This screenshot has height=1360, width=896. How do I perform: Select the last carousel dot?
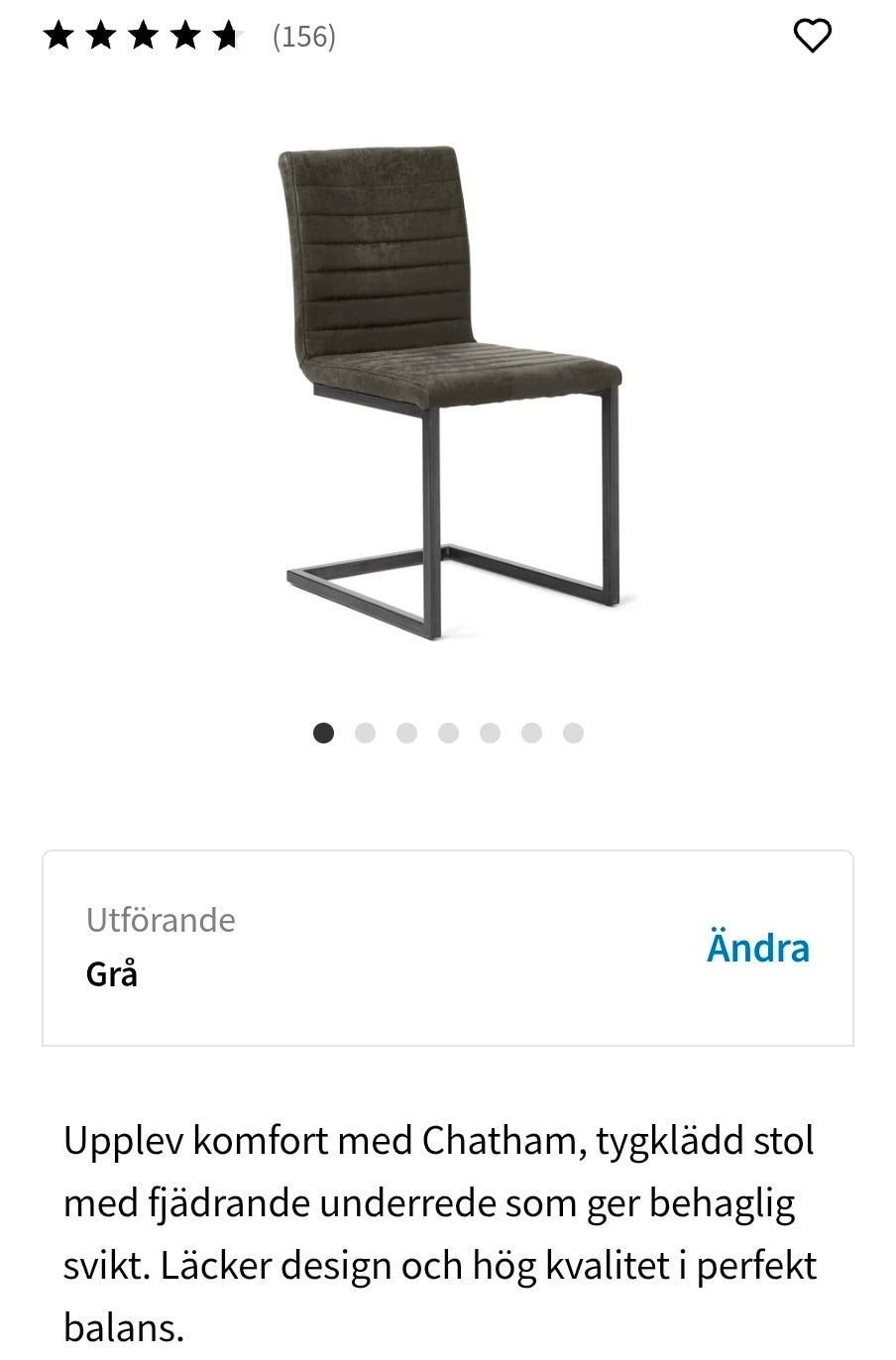point(573,734)
